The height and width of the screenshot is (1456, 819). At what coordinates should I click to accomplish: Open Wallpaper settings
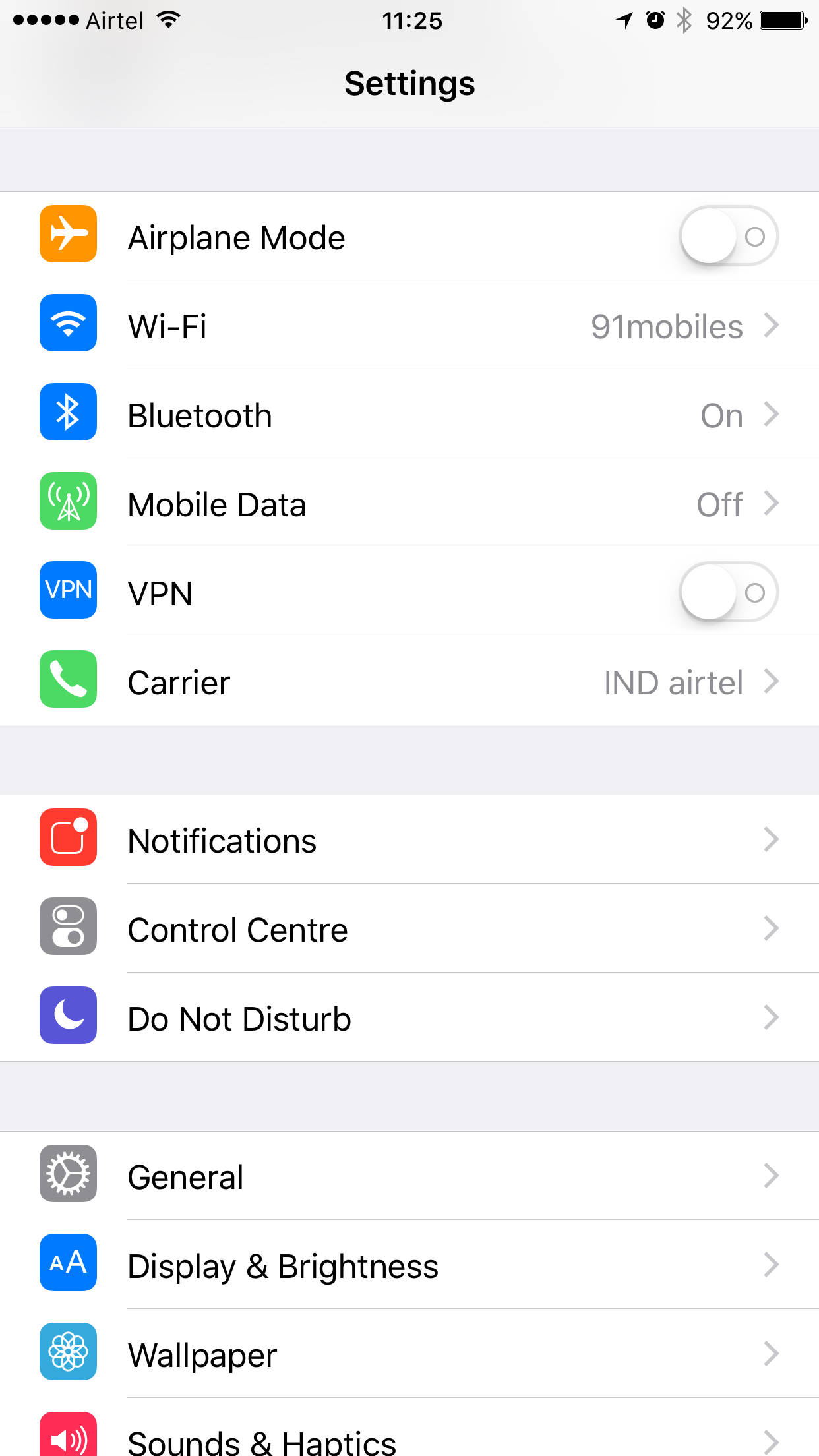tap(409, 1354)
